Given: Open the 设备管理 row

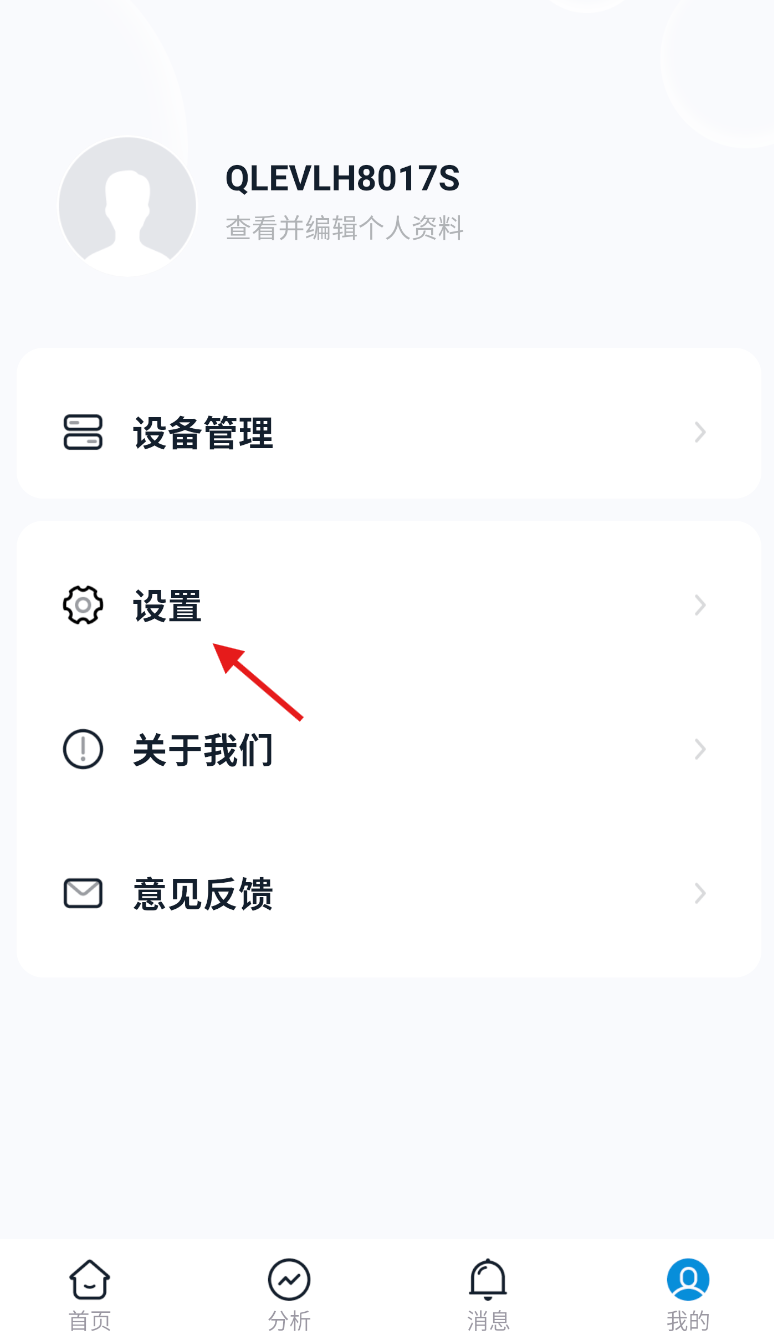Looking at the screenshot, I should (388, 433).
